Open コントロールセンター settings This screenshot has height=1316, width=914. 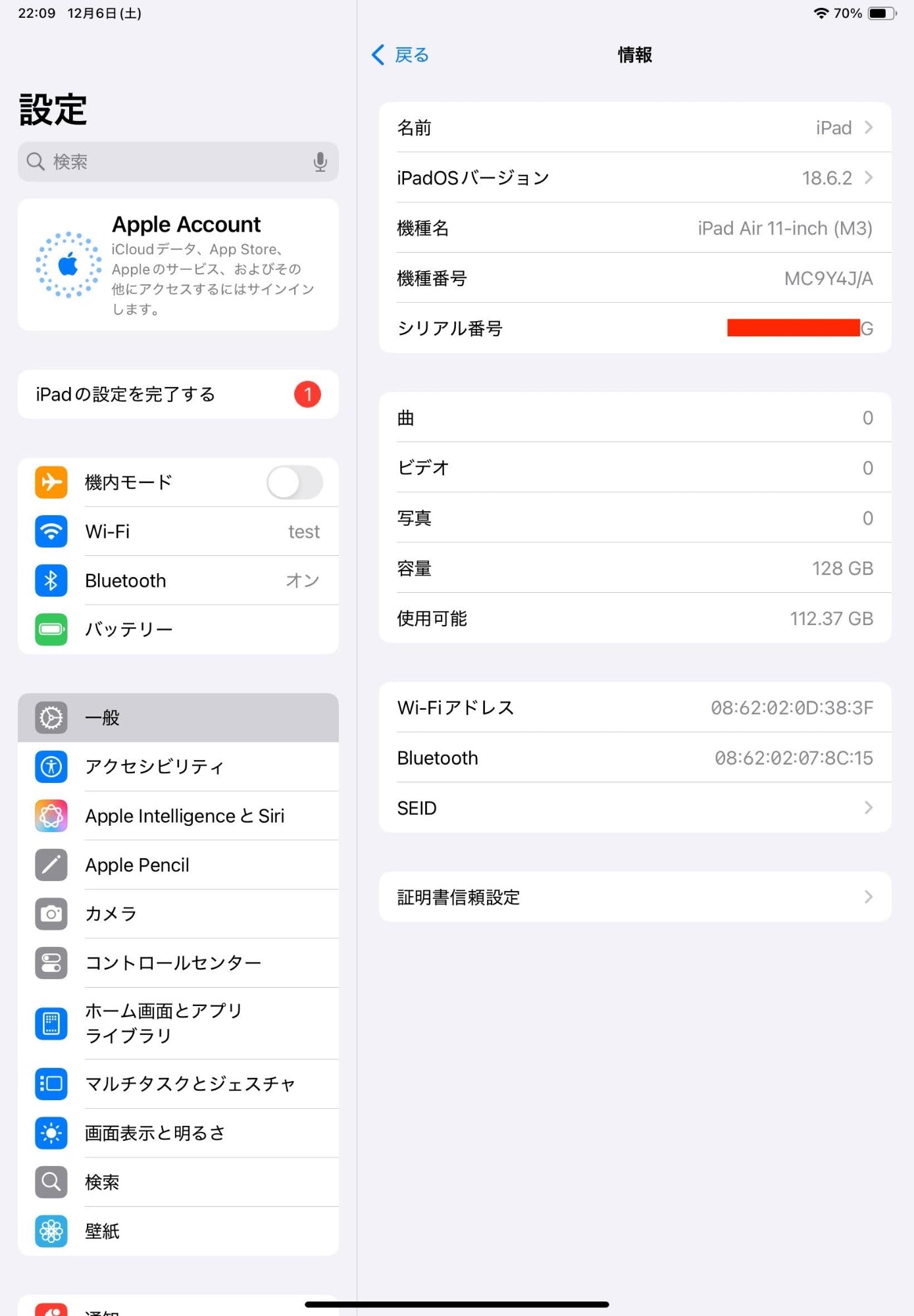[178, 963]
